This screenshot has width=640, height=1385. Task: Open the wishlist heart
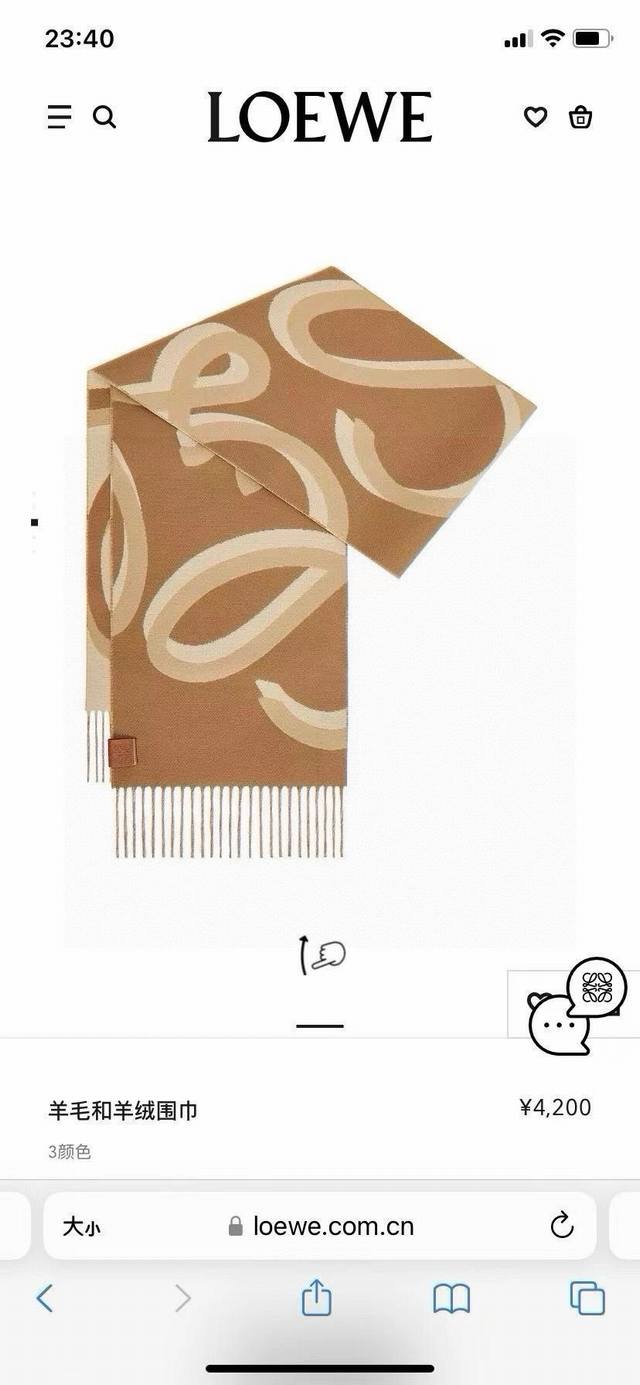point(536,117)
